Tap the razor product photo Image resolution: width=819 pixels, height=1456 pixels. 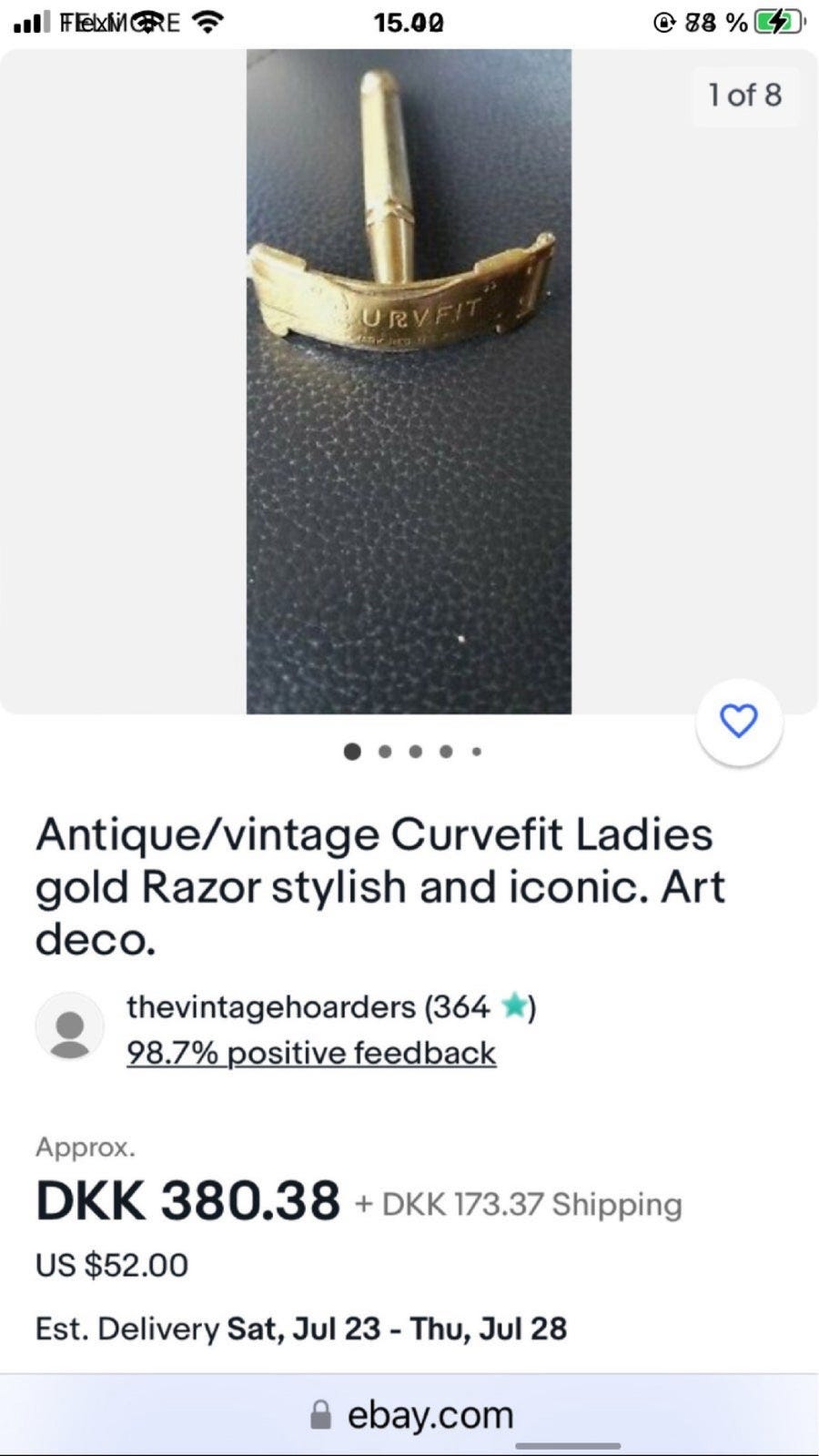[409, 364]
